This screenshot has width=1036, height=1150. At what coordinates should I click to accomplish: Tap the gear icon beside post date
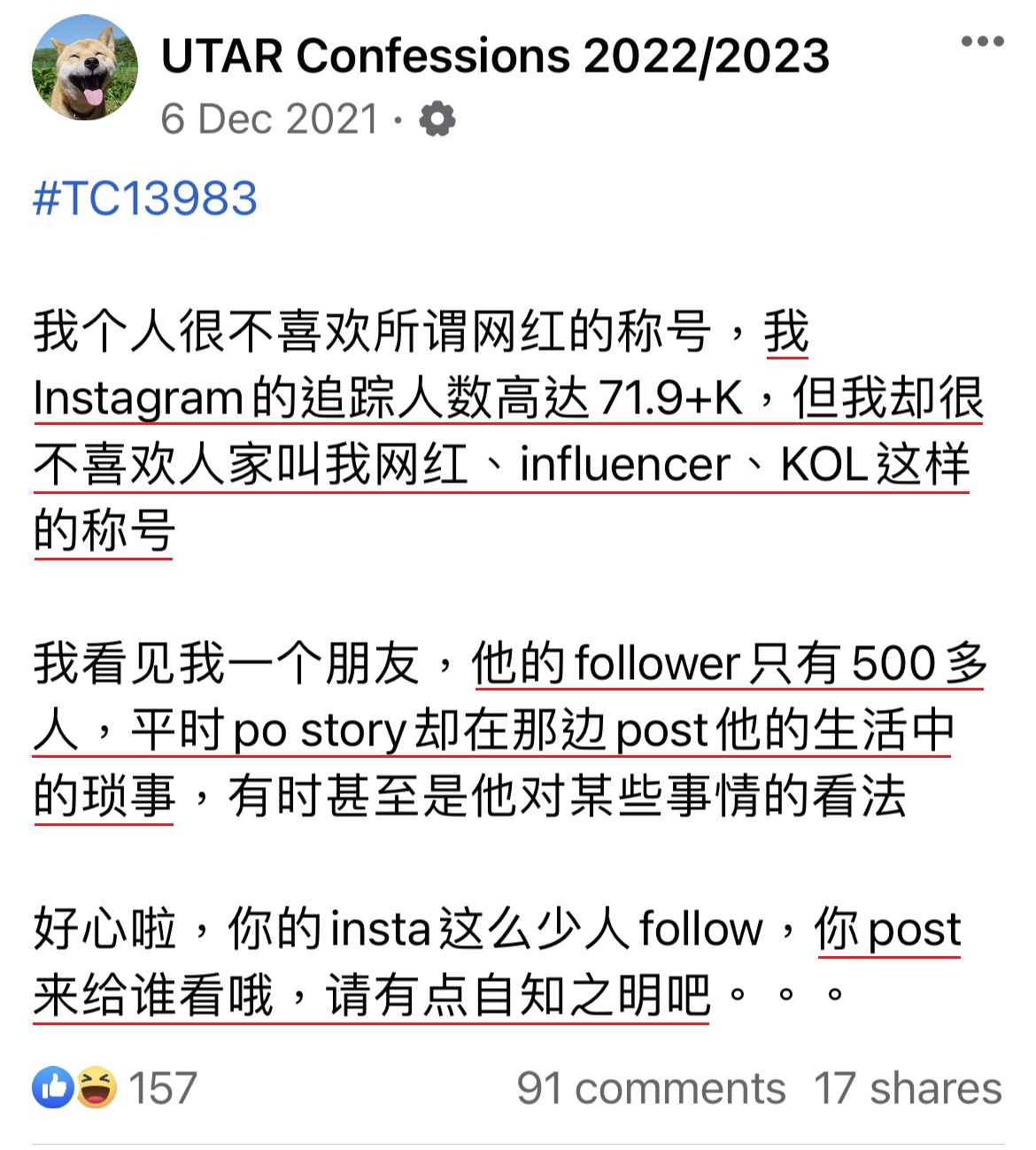437,119
